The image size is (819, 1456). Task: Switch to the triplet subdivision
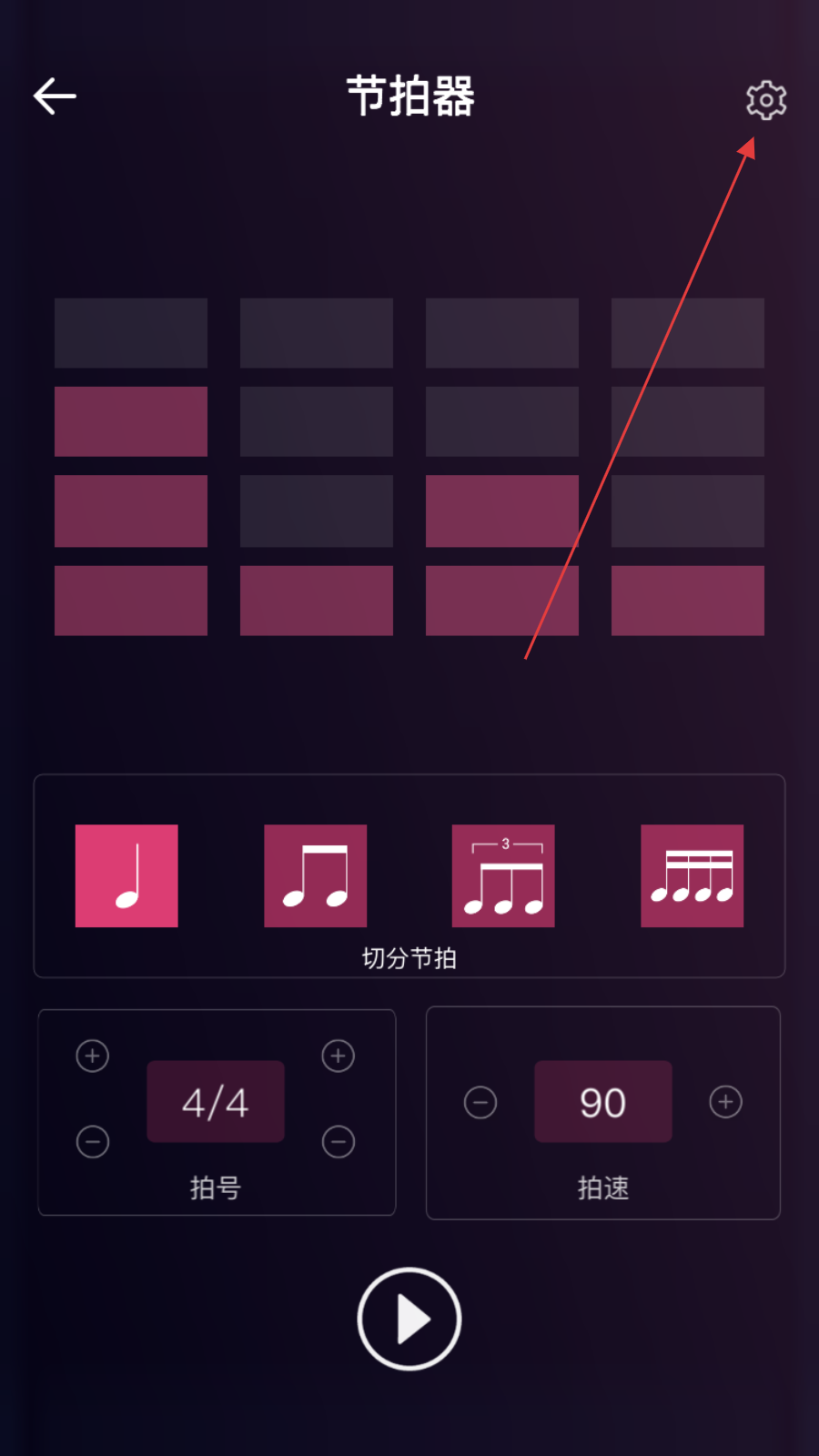pos(503,875)
